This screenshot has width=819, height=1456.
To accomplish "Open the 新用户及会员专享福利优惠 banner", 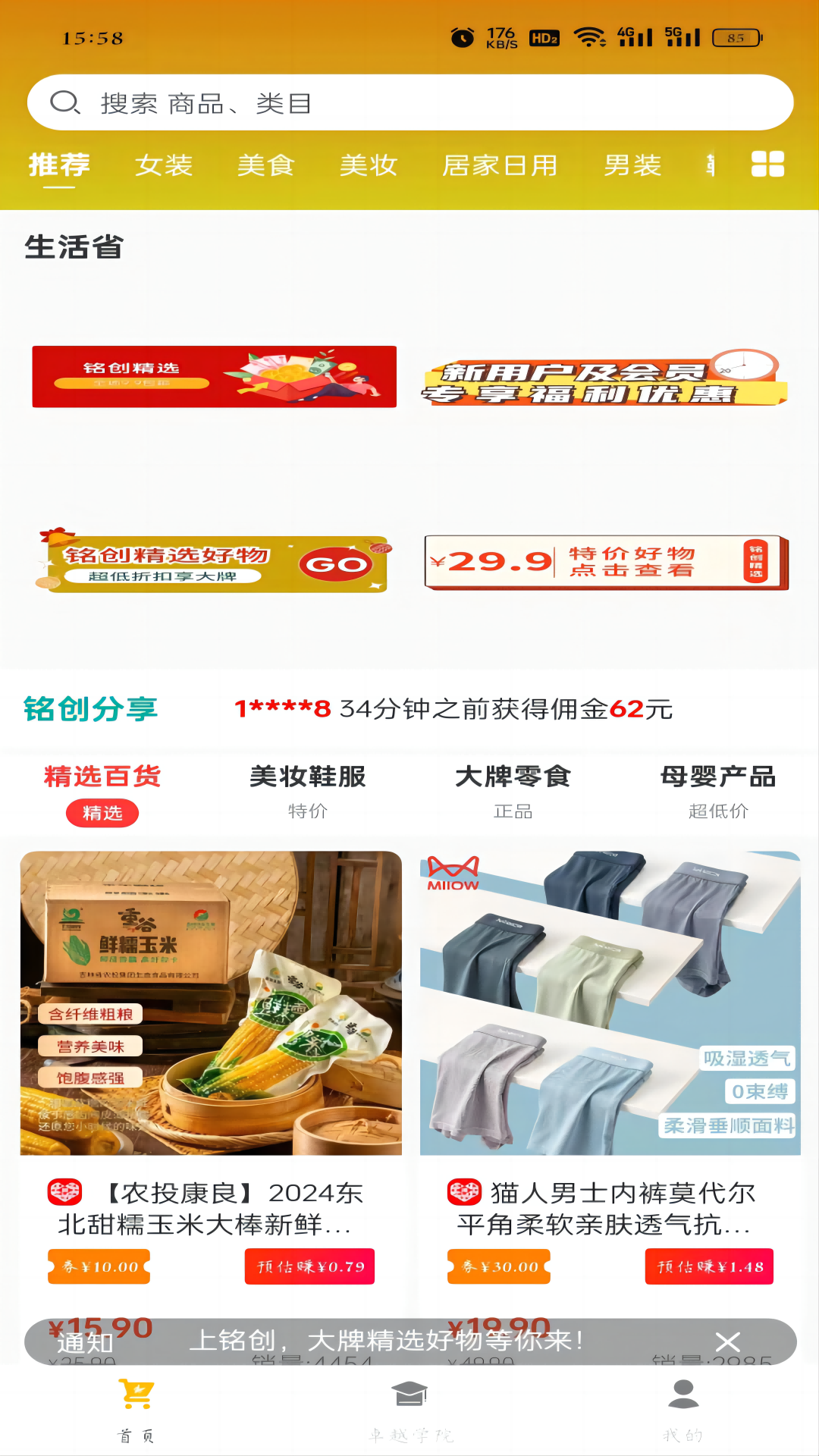I will point(604,377).
